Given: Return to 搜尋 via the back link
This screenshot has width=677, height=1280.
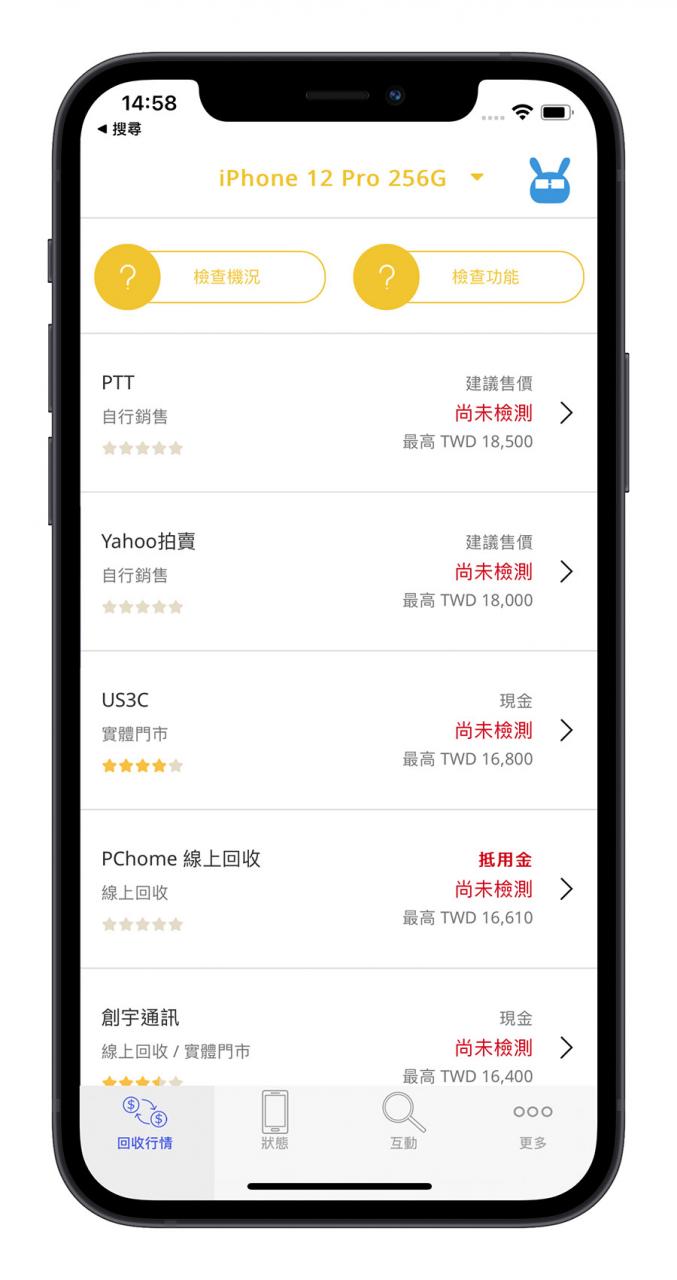Looking at the screenshot, I should (119, 130).
